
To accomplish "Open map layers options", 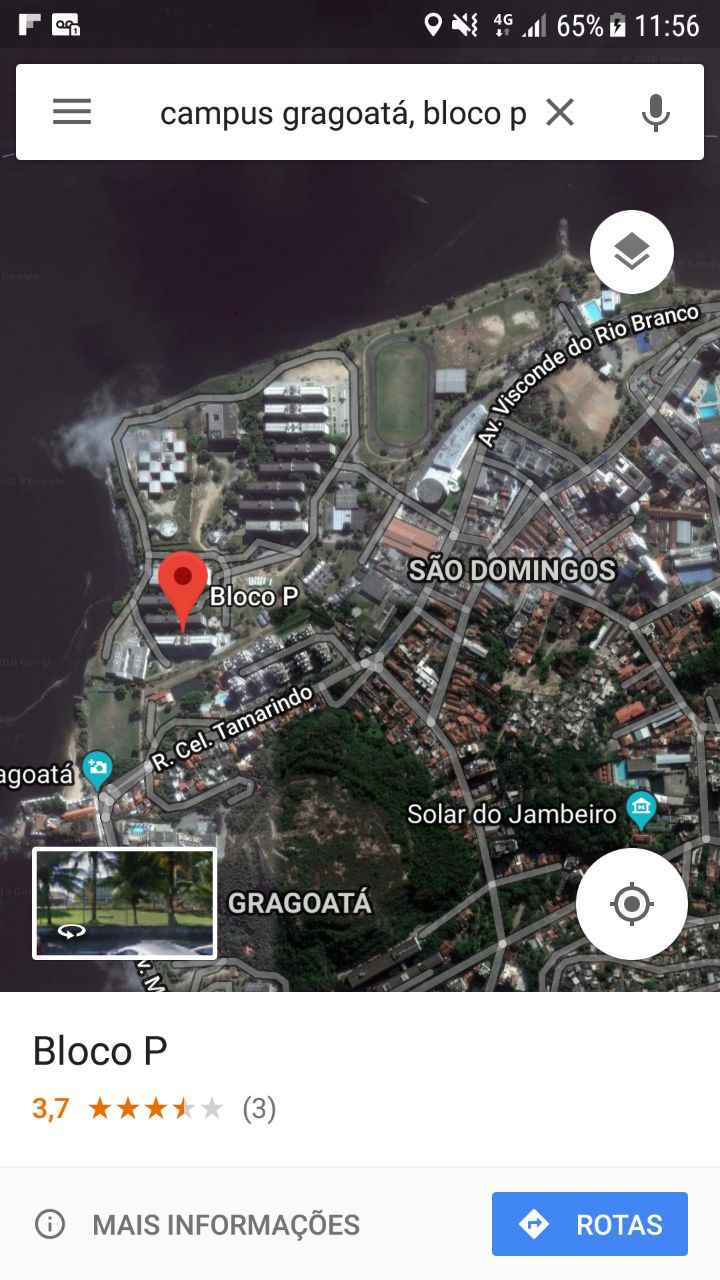I will (x=631, y=253).
